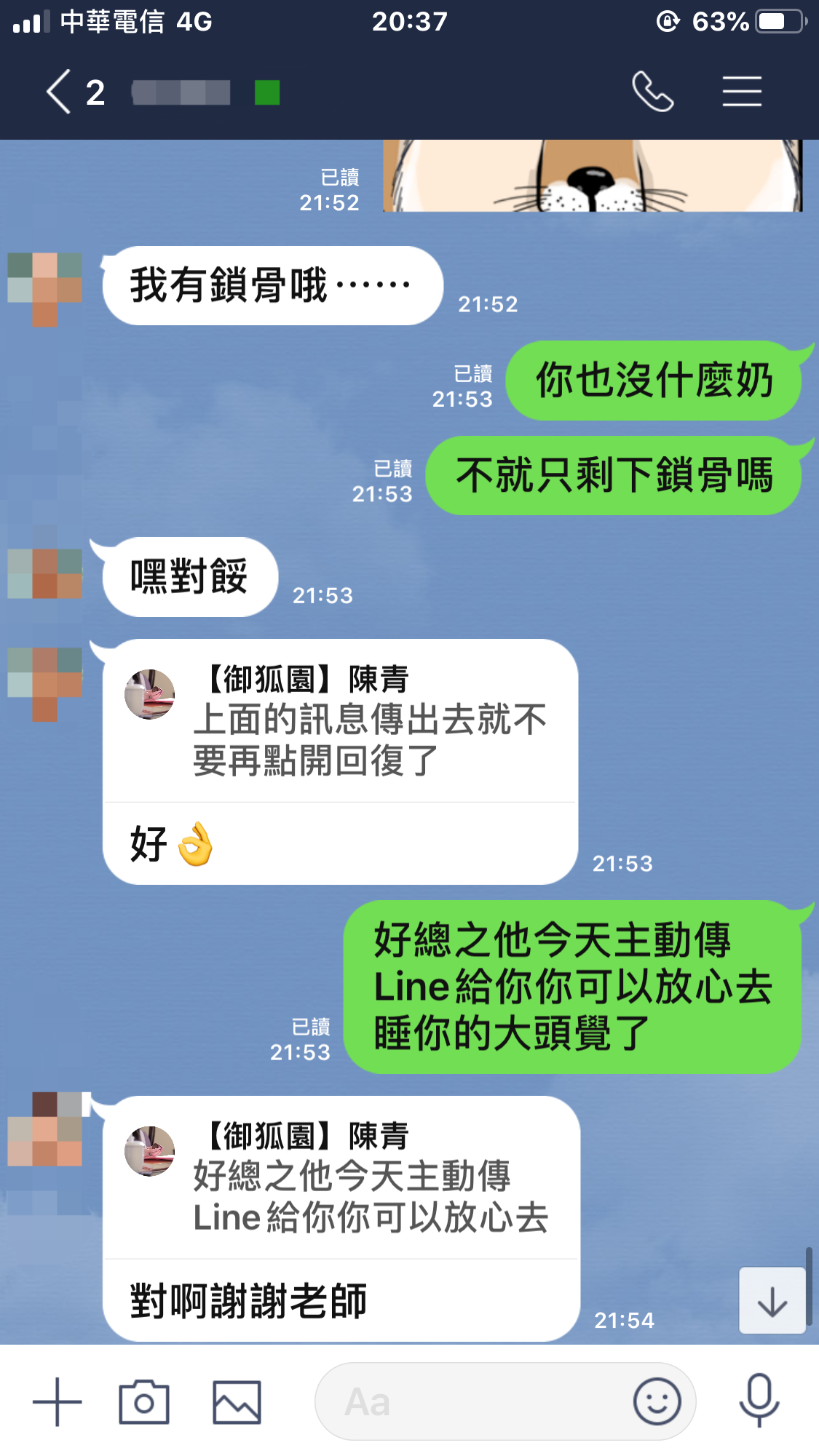This screenshot has width=819, height=1456.
Task: Tap the quoted message above 好
Action: (x=340, y=720)
